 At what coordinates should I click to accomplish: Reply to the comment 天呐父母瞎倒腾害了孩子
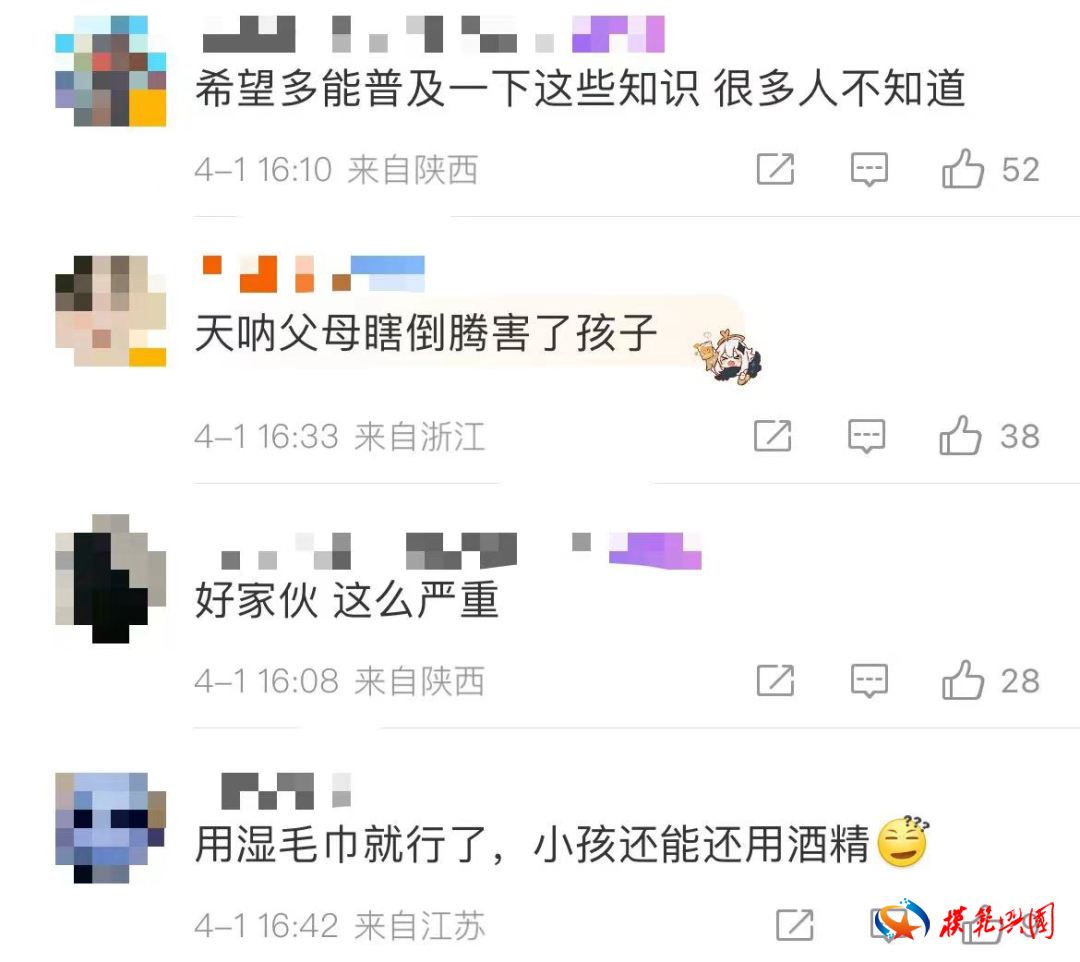867,436
